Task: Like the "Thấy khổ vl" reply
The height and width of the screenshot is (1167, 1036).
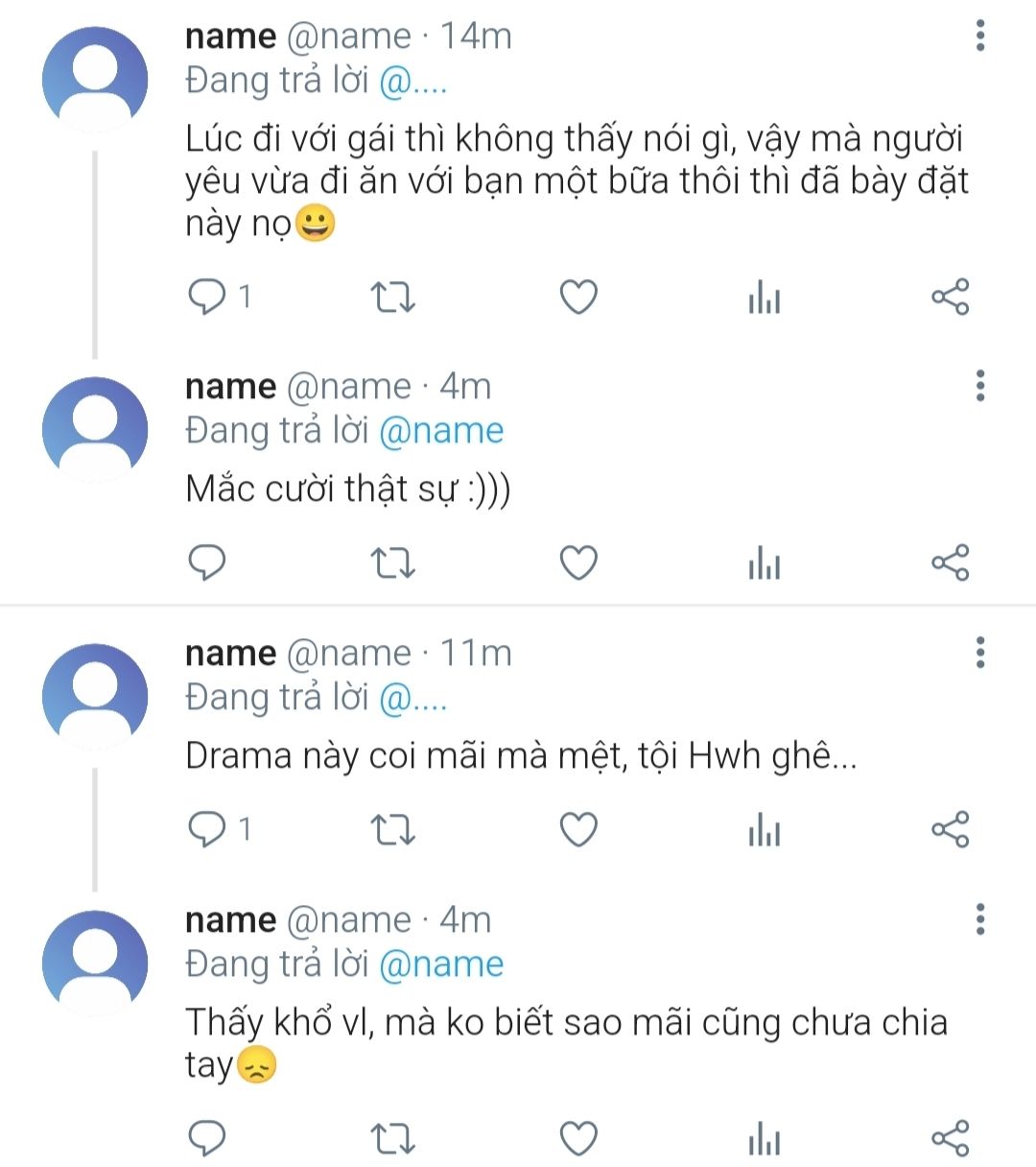Action: 578,1139
